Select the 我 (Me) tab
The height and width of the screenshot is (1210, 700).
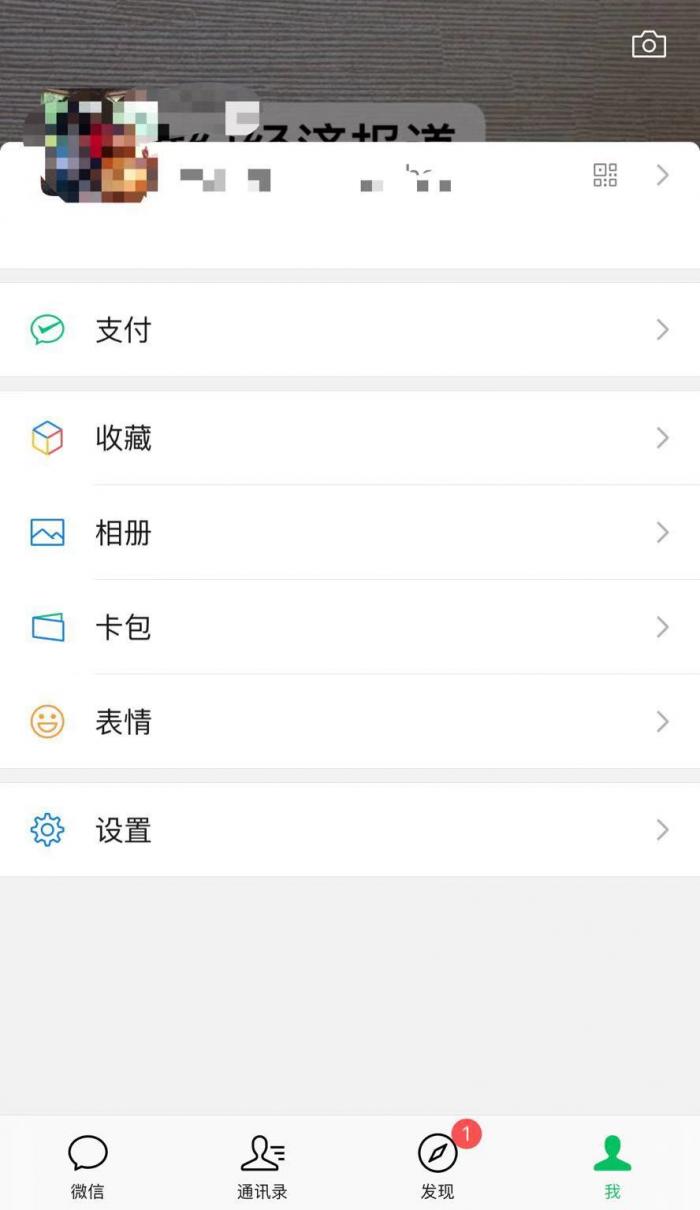click(x=612, y=1166)
